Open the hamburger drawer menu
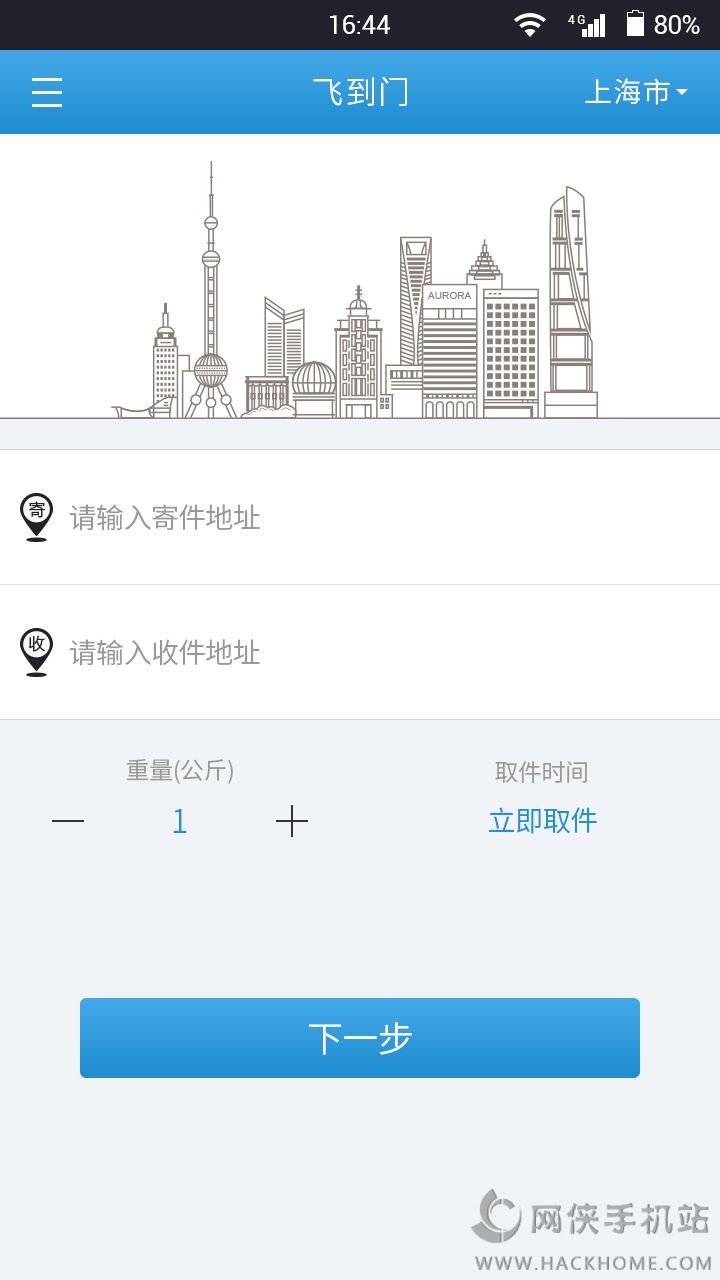The width and height of the screenshot is (720, 1280). [x=47, y=92]
